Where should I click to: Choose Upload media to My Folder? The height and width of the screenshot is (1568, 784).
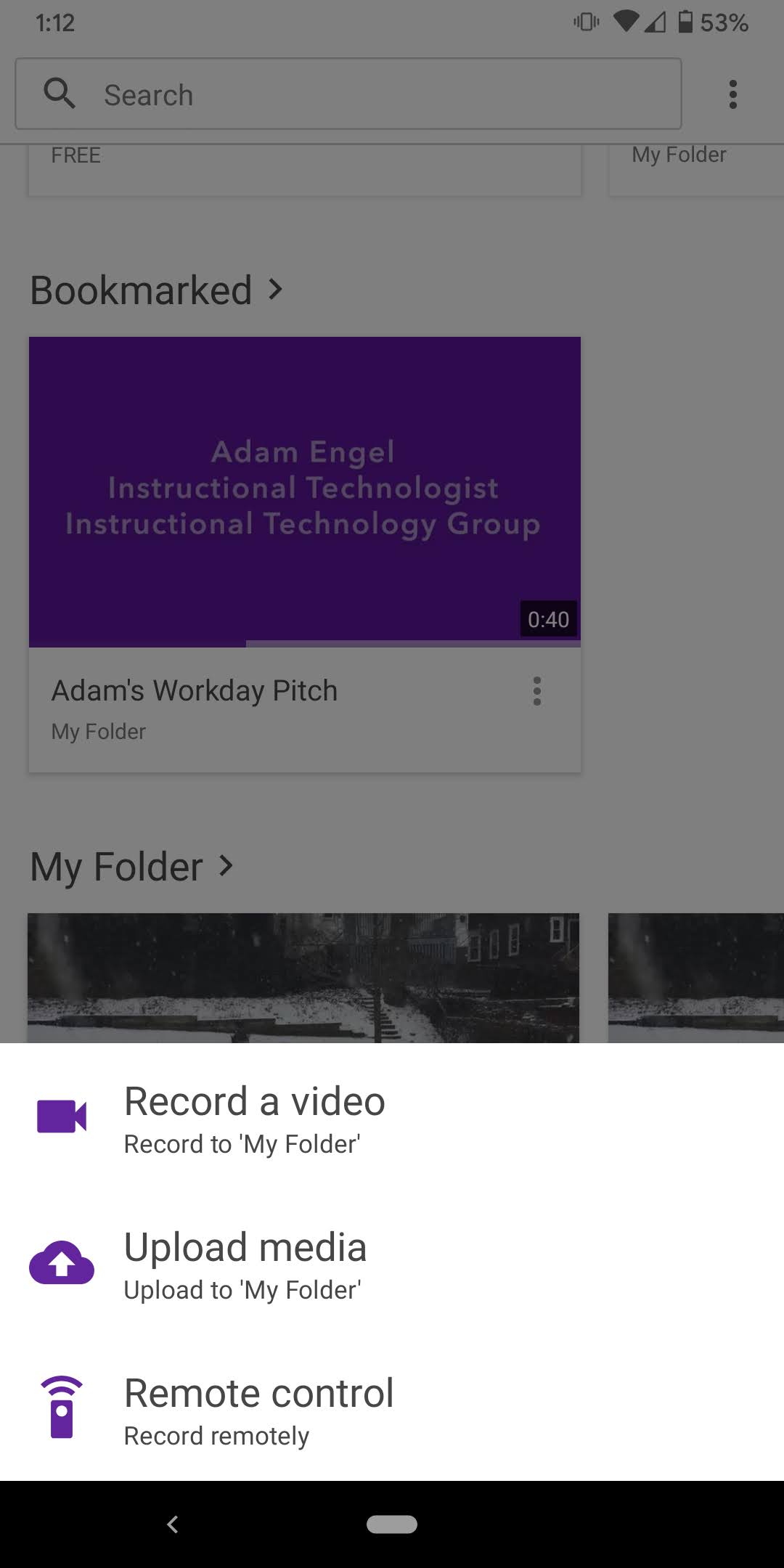click(392, 1262)
